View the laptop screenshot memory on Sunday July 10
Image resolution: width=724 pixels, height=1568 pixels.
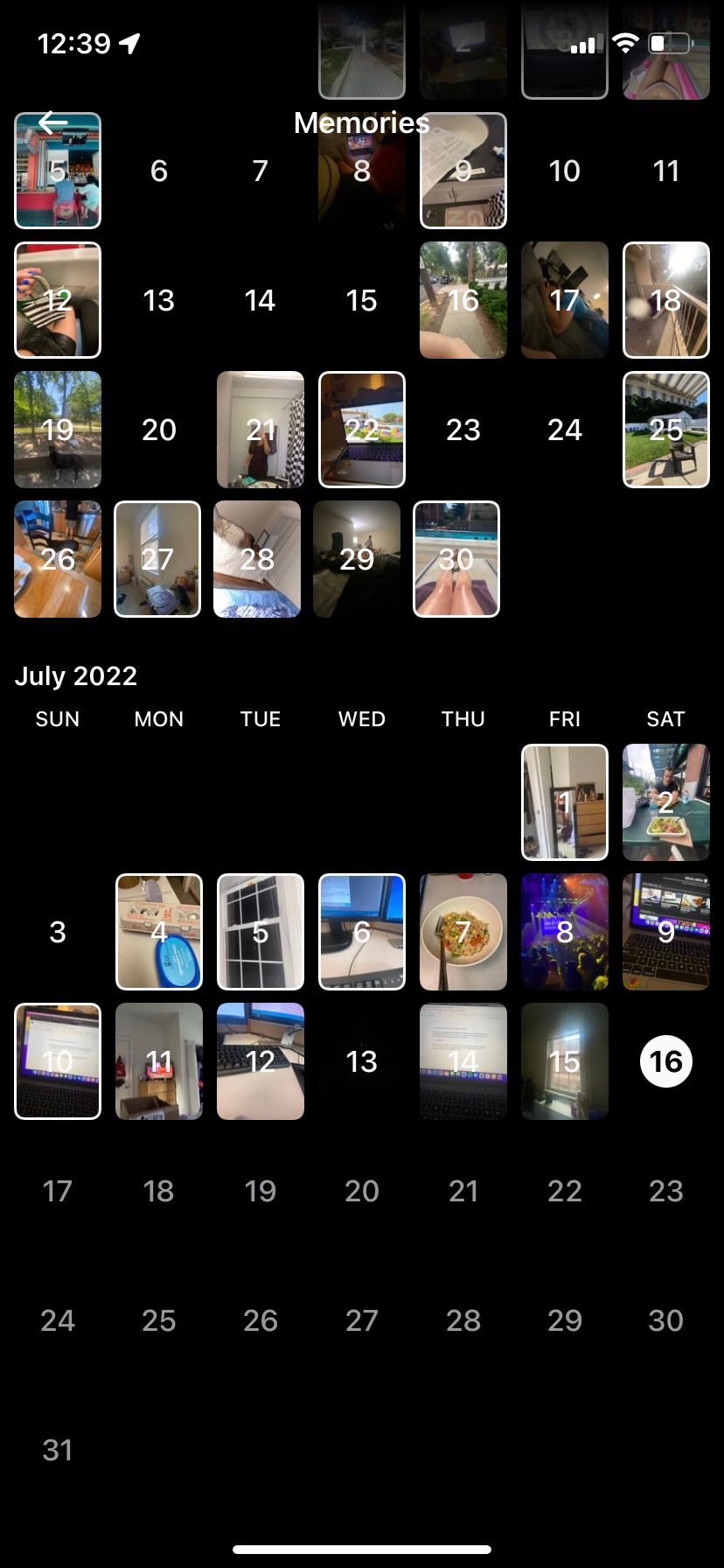pyautogui.click(x=57, y=1061)
